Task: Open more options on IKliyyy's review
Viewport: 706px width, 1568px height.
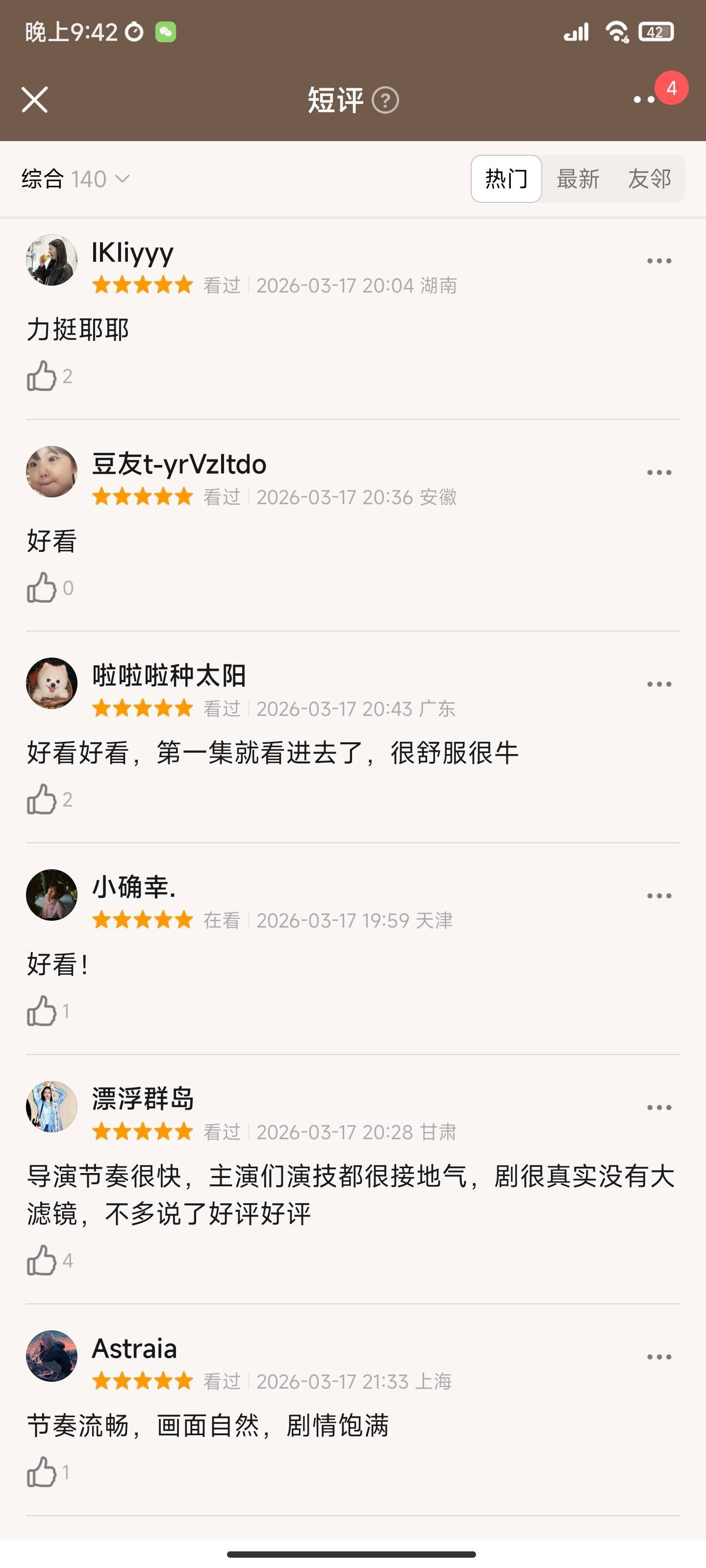Action: pyautogui.click(x=659, y=261)
